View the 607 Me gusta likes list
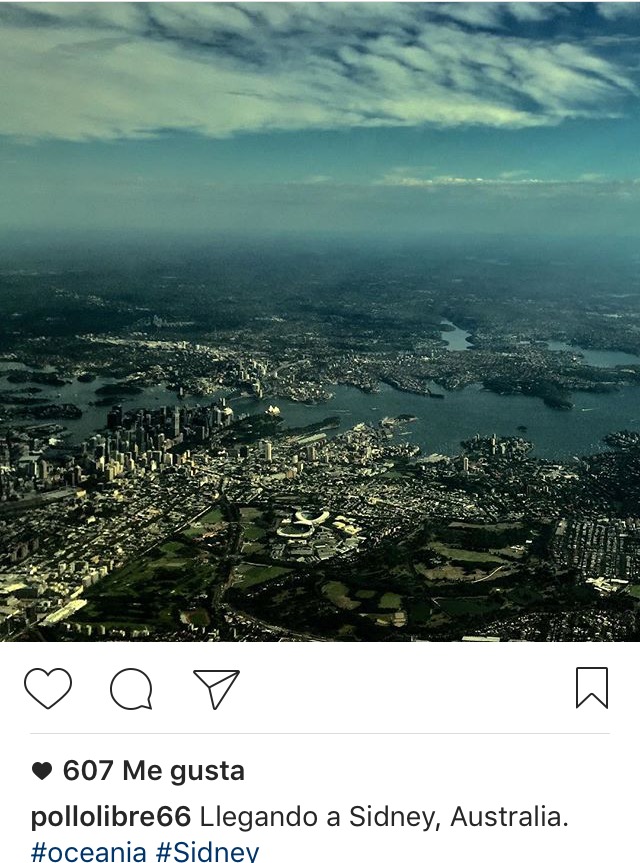This screenshot has height=863, width=640. (x=152, y=771)
